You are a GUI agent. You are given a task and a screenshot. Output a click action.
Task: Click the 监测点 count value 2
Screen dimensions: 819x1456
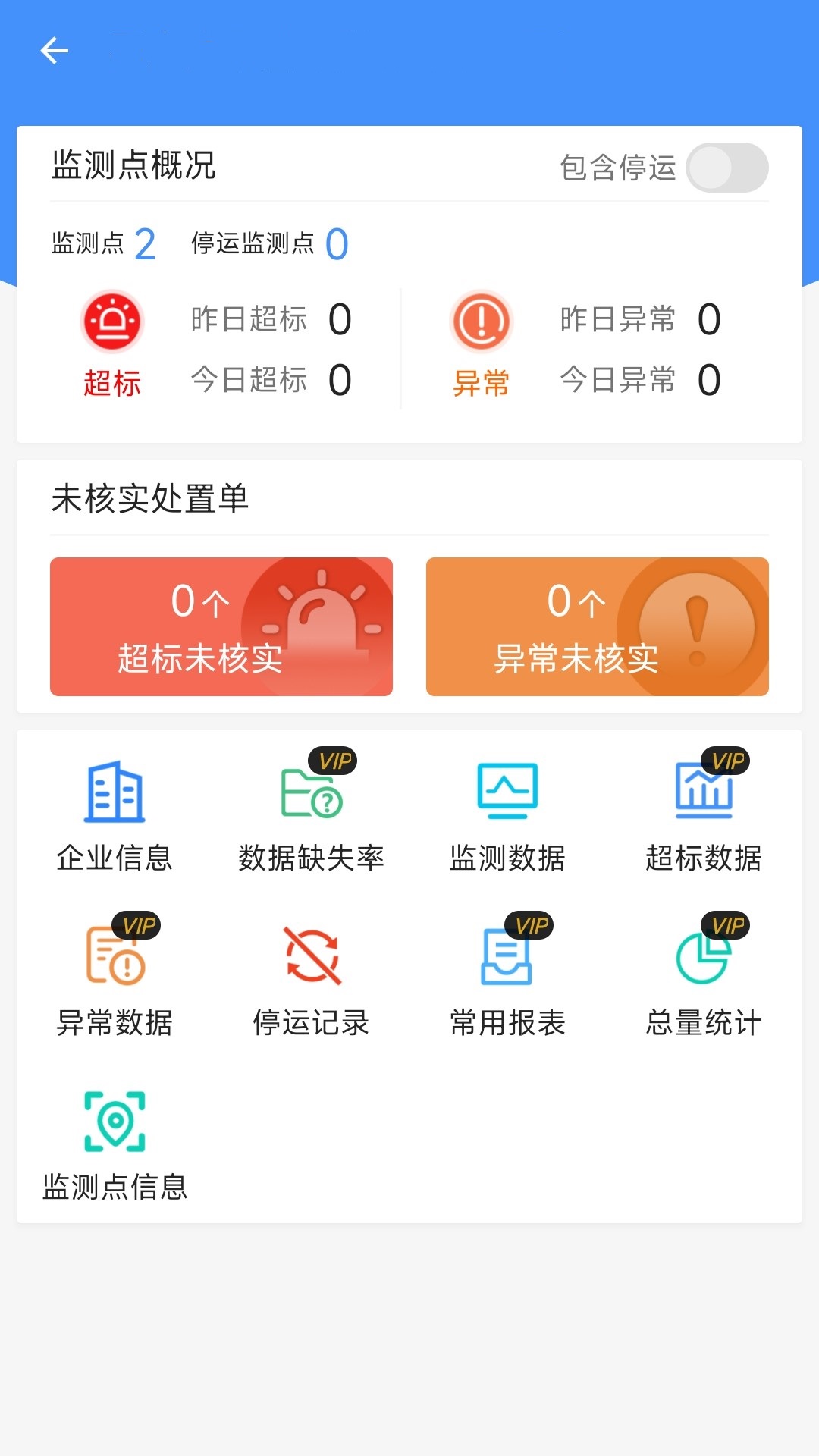click(x=144, y=243)
